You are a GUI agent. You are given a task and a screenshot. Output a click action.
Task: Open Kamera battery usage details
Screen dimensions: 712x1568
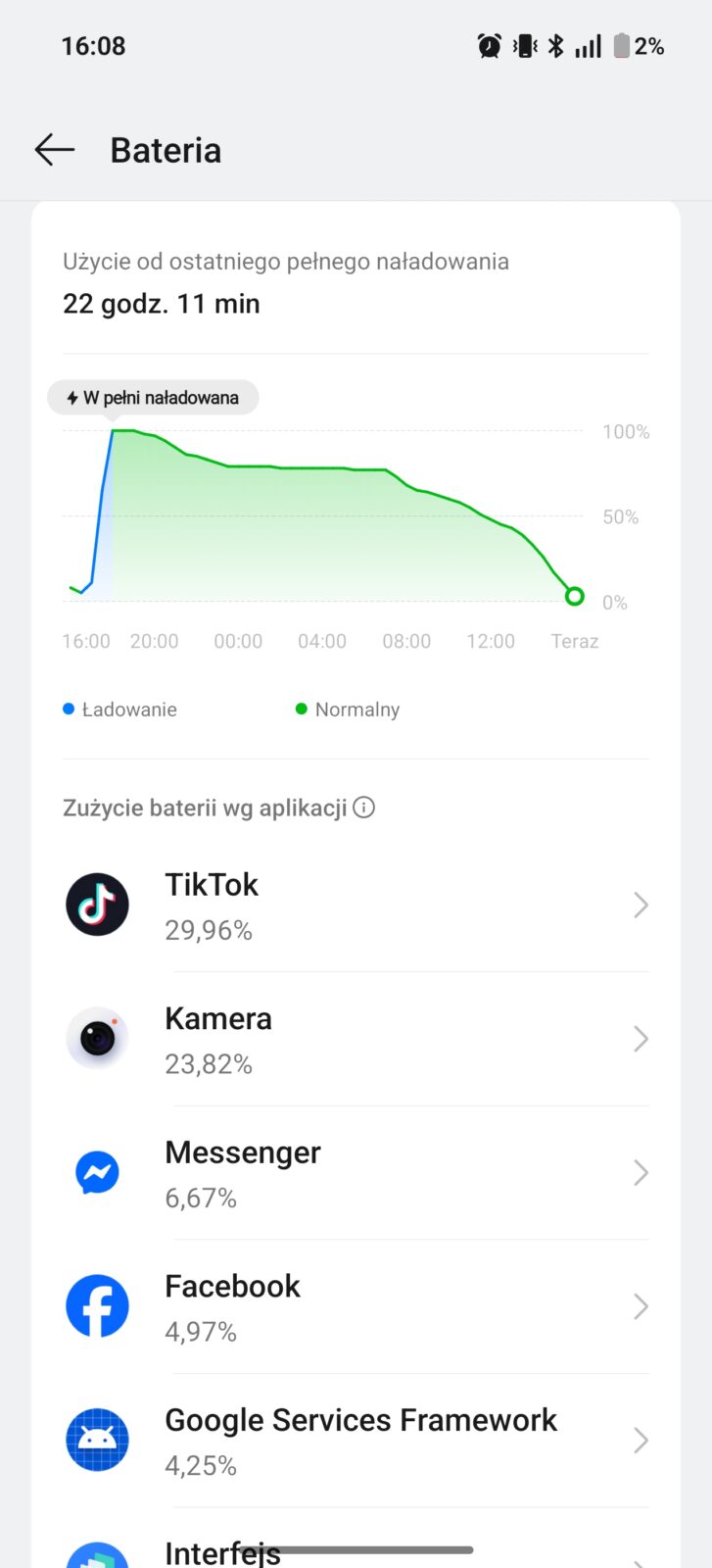(356, 1039)
